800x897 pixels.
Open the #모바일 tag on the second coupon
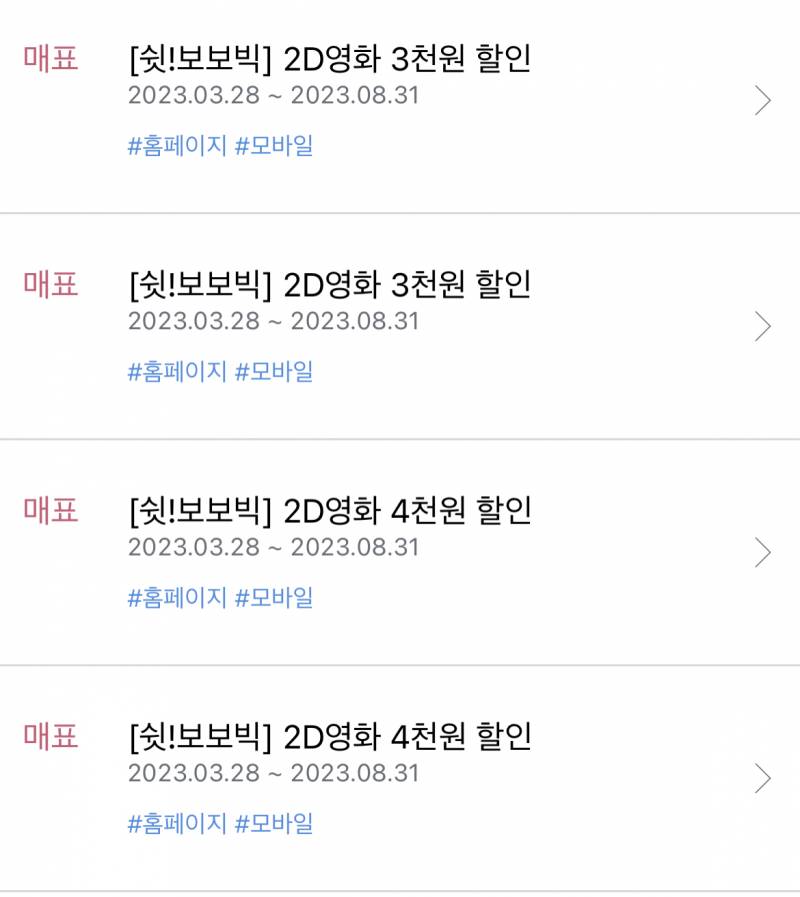pos(277,373)
